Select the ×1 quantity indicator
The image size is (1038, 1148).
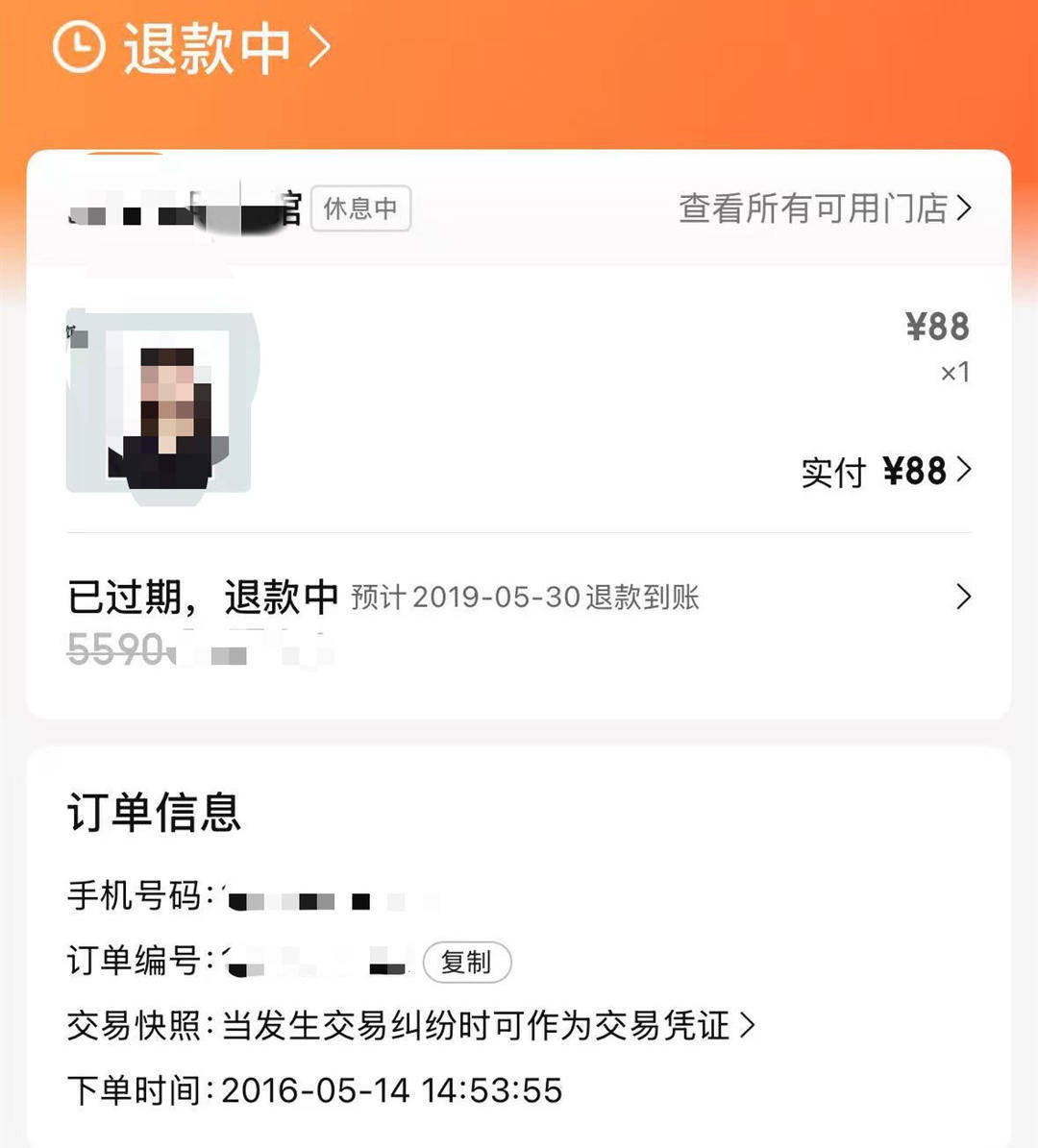point(953,374)
